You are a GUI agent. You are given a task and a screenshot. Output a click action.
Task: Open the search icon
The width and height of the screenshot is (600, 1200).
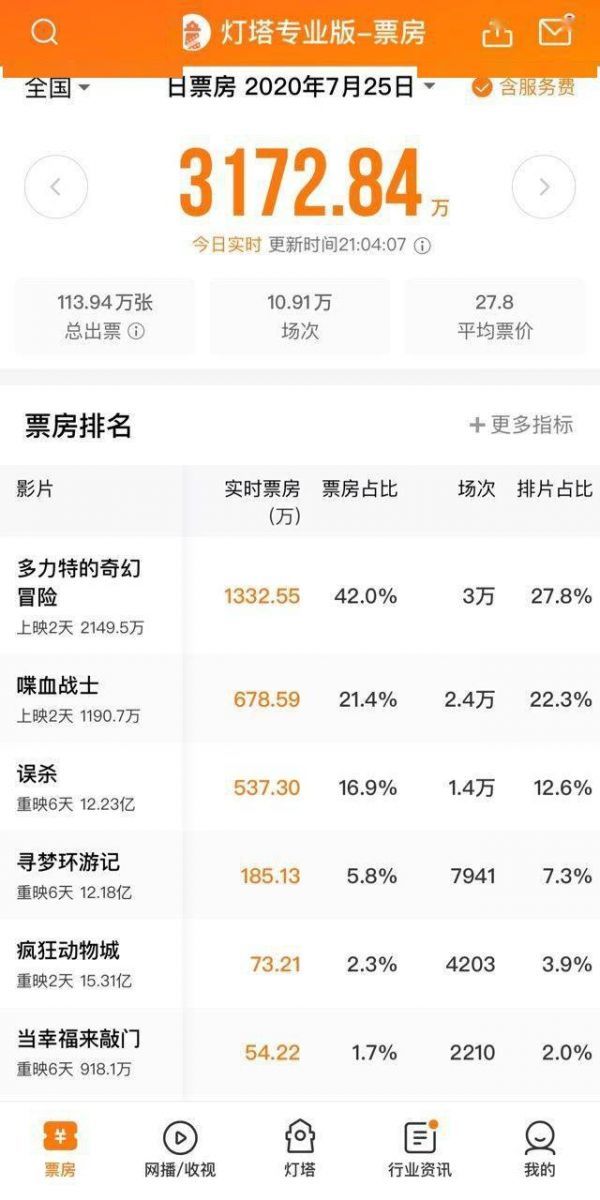point(44,33)
